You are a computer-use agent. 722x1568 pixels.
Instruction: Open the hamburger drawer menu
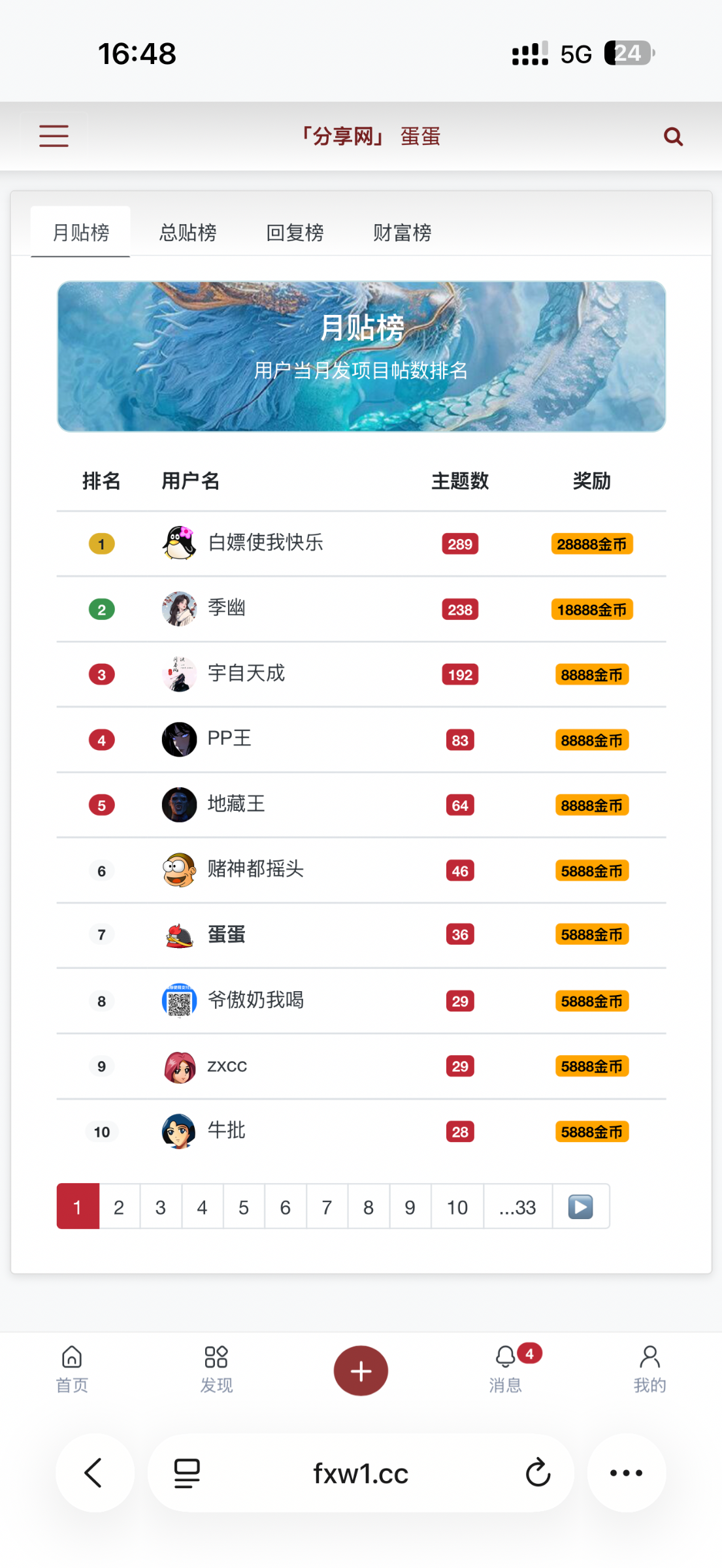(x=54, y=136)
